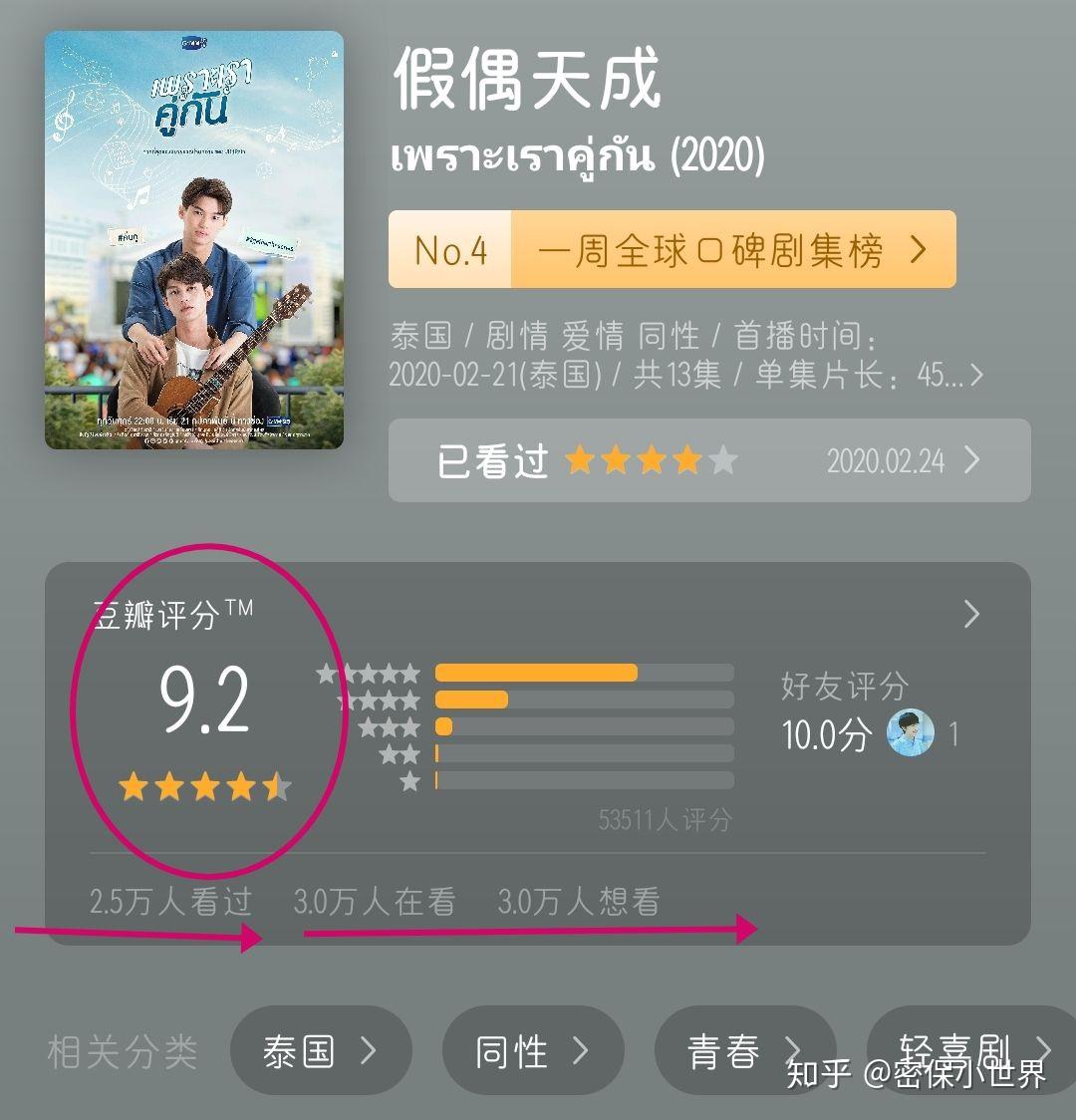Screen dimensions: 1076x1120
Task: Open the 假偶天成 poster image
Action: click(194, 239)
